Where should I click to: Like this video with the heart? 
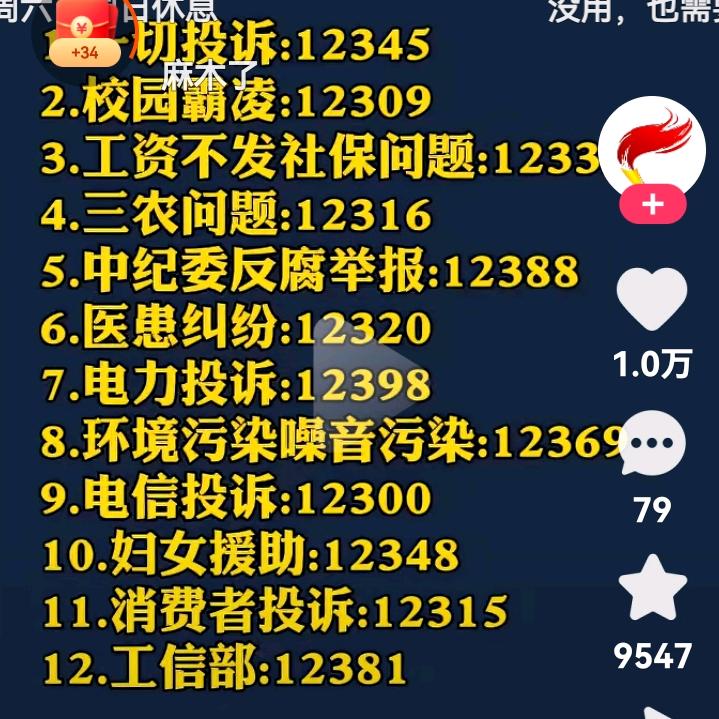pos(652,299)
